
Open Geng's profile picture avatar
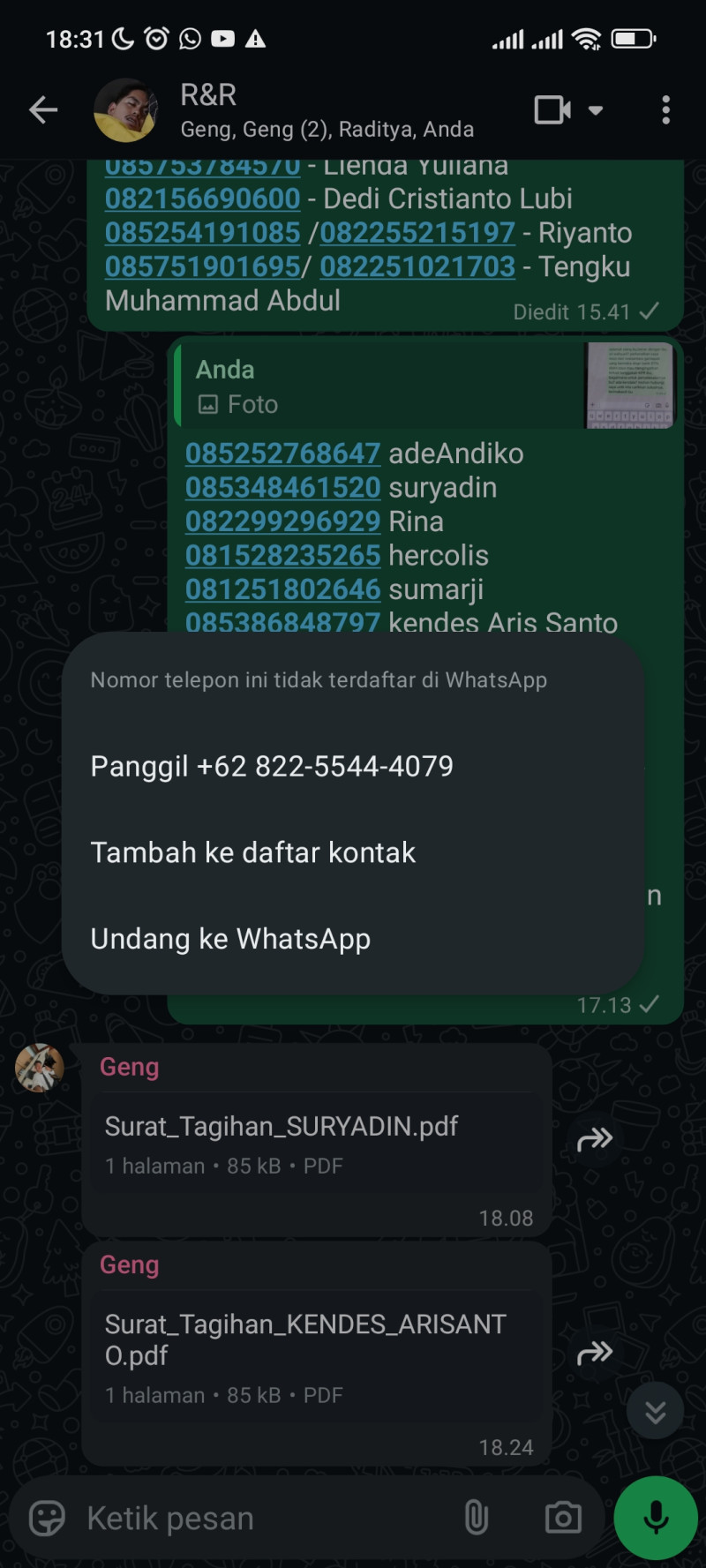click(x=39, y=1069)
